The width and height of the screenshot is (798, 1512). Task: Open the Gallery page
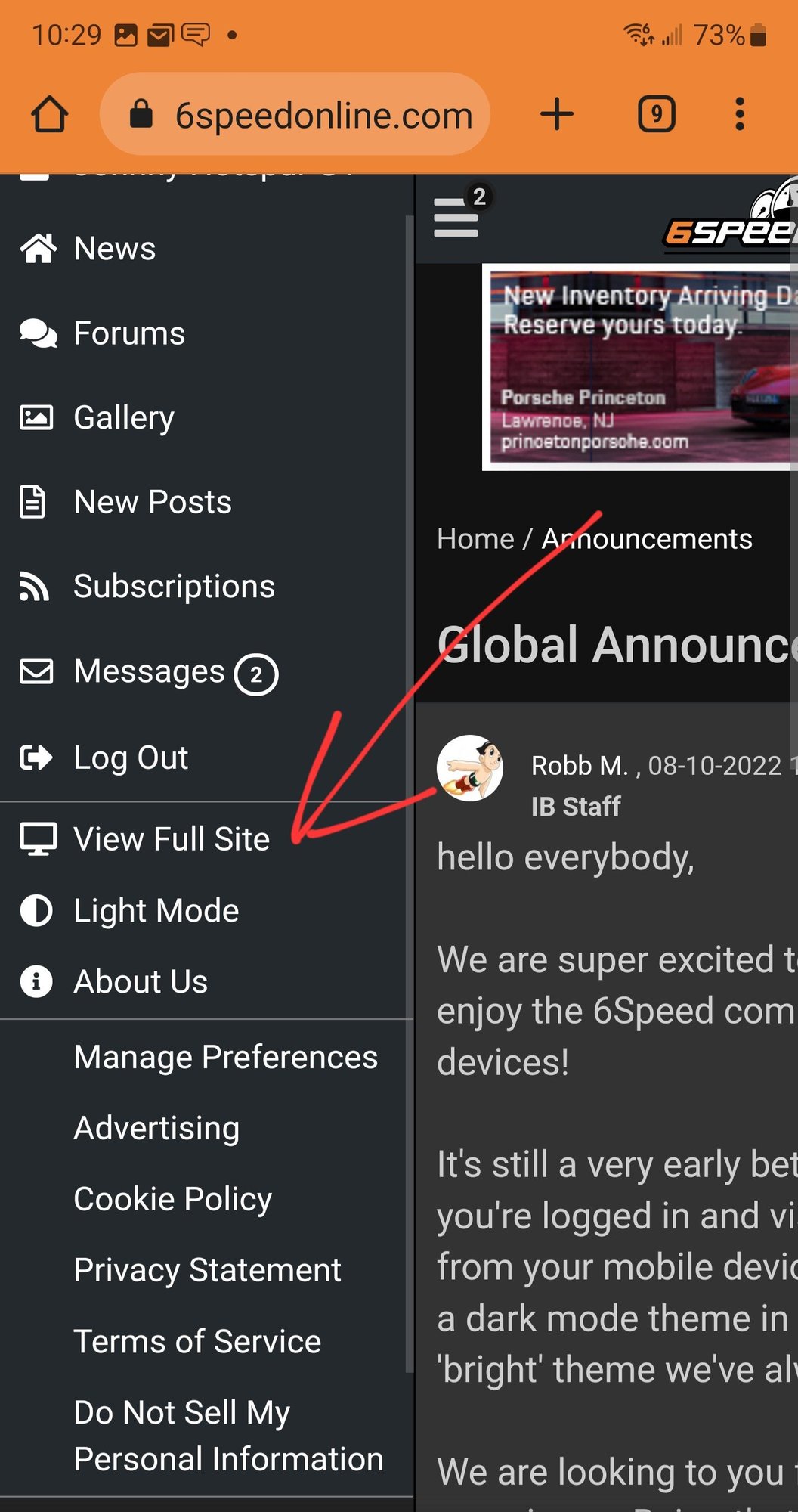(x=123, y=418)
